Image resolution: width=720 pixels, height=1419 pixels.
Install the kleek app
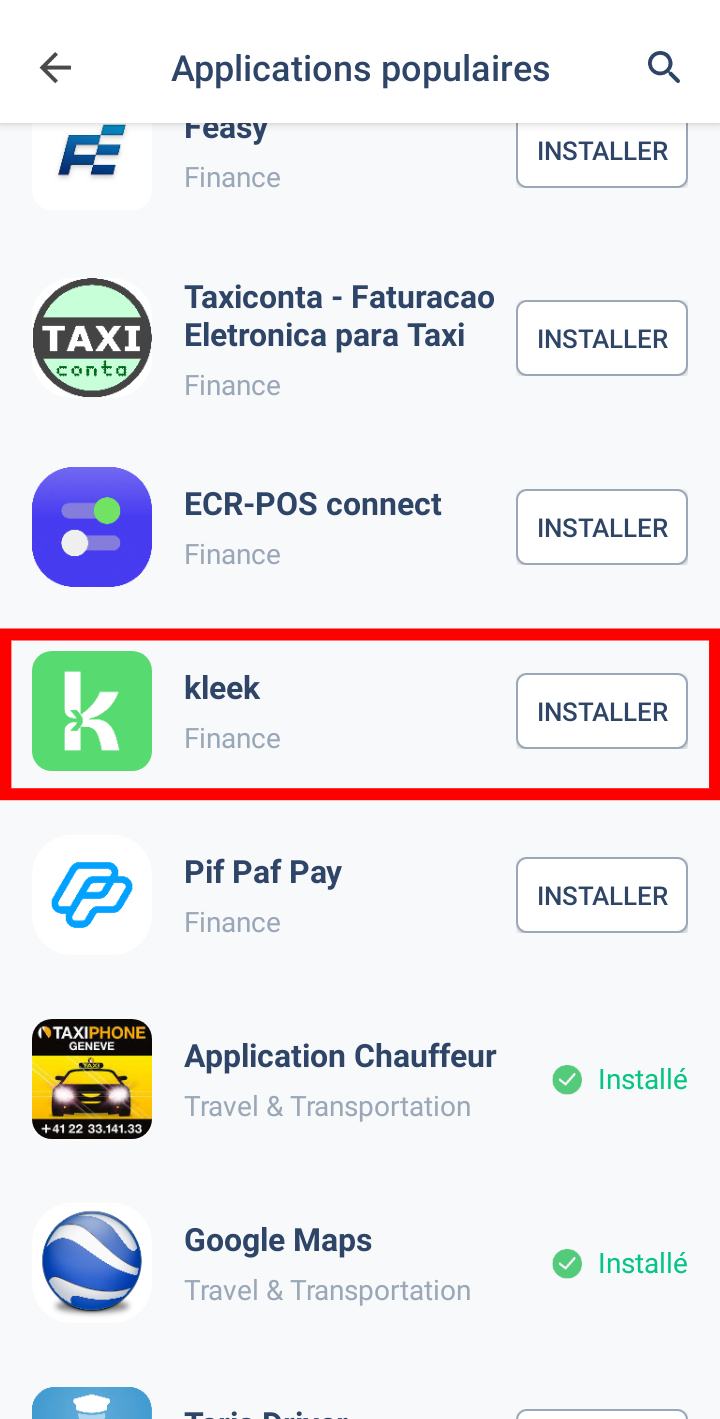click(601, 711)
